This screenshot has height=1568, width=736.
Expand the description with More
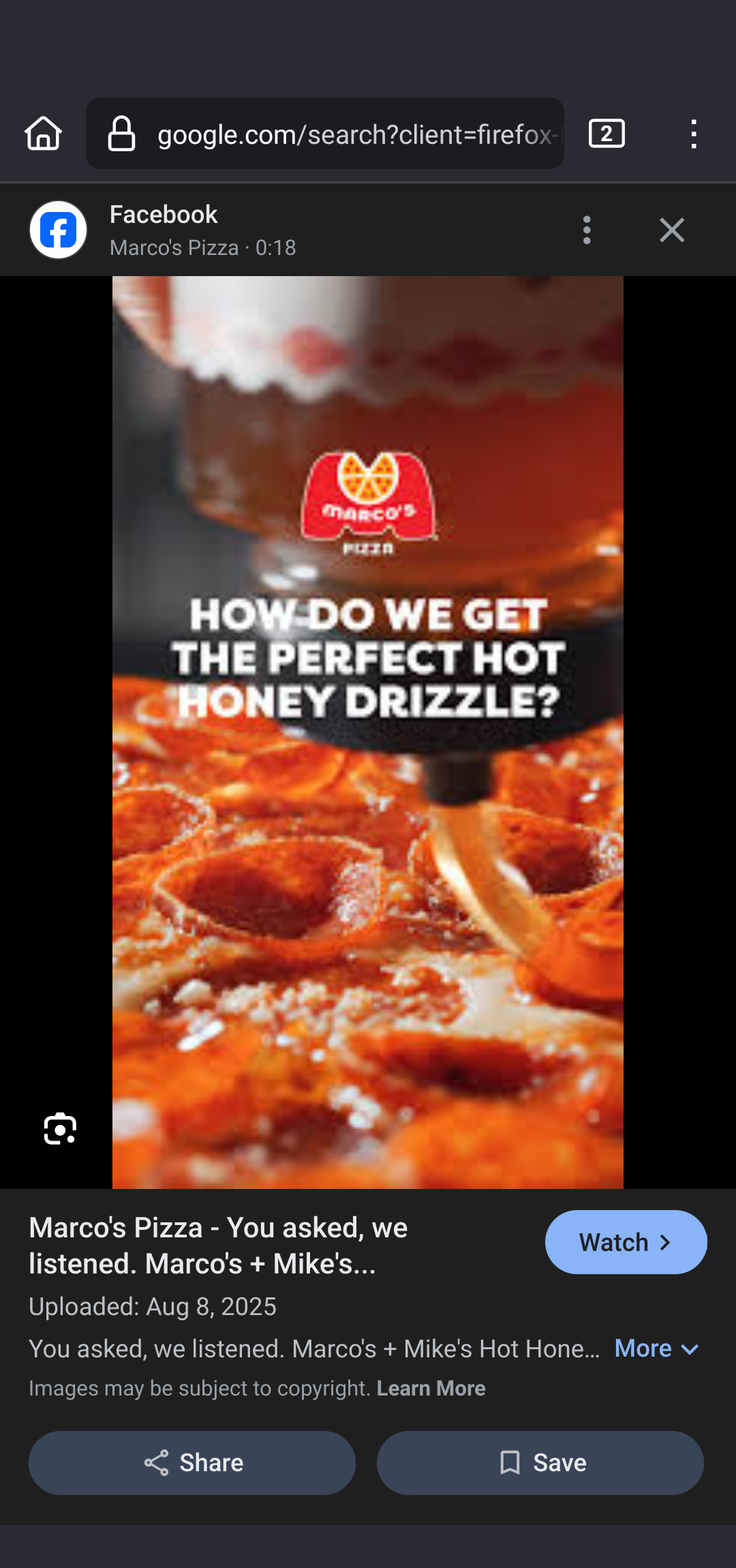[x=656, y=1348]
